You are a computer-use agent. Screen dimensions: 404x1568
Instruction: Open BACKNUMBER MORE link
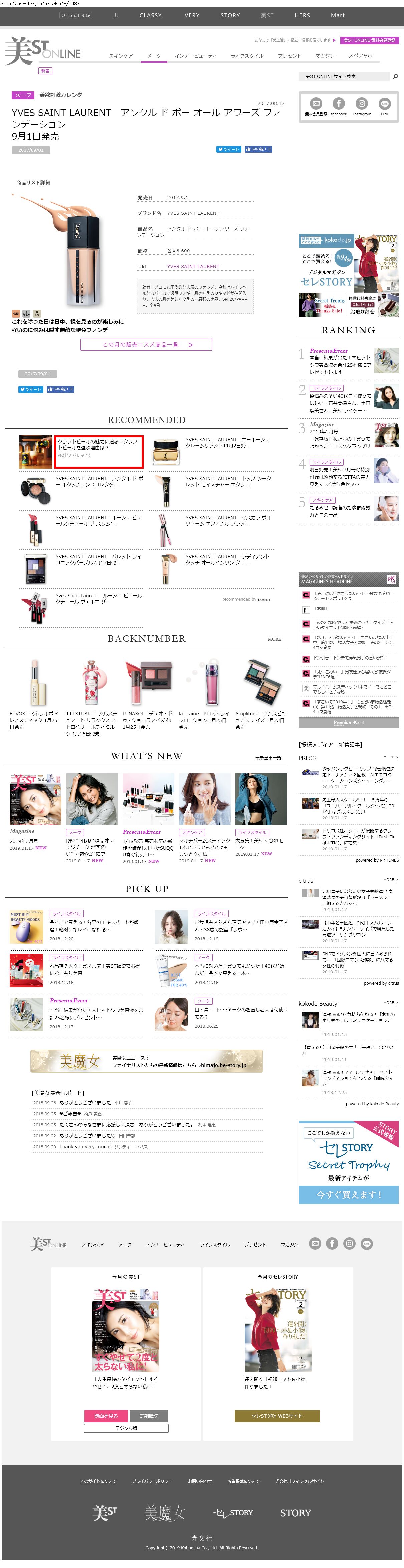point(274,639)
